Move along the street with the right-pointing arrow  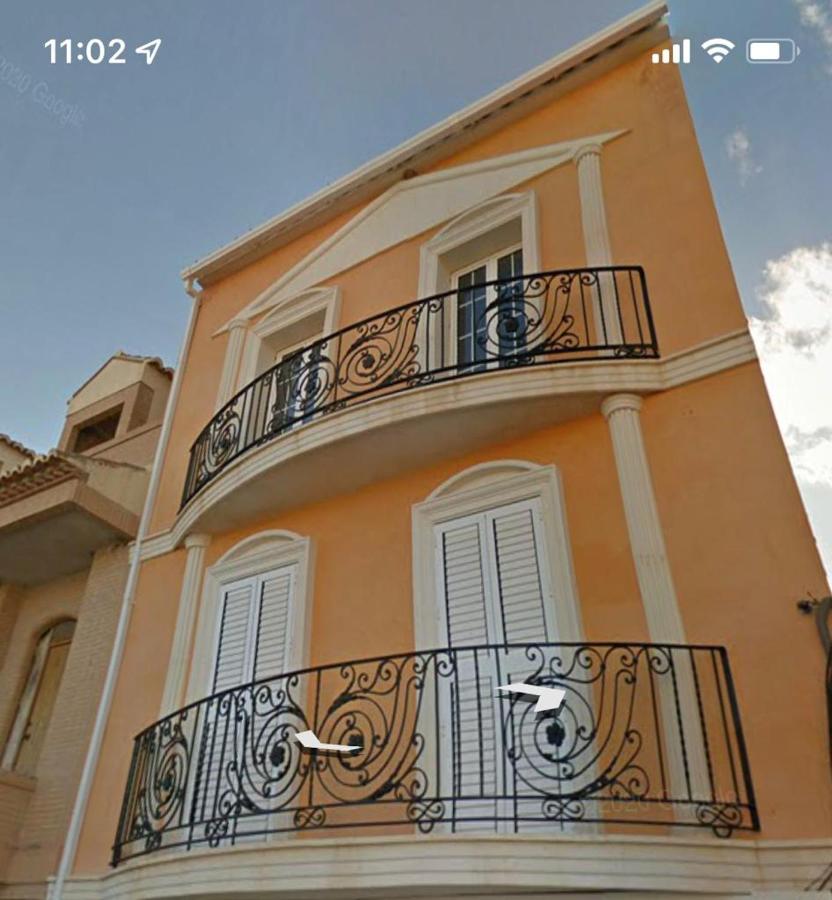[x=533, y=695]
